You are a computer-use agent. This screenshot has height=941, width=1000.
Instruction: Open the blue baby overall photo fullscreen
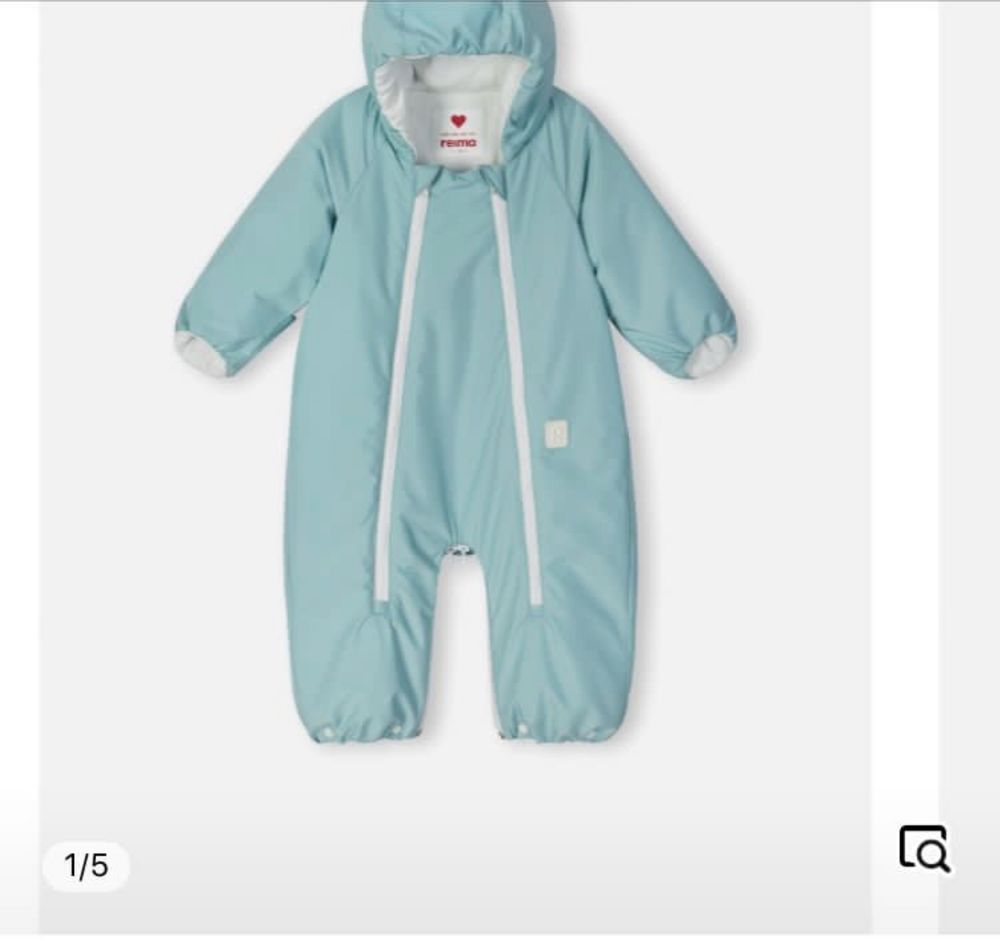pyautogui.click(x=455, y=400)
